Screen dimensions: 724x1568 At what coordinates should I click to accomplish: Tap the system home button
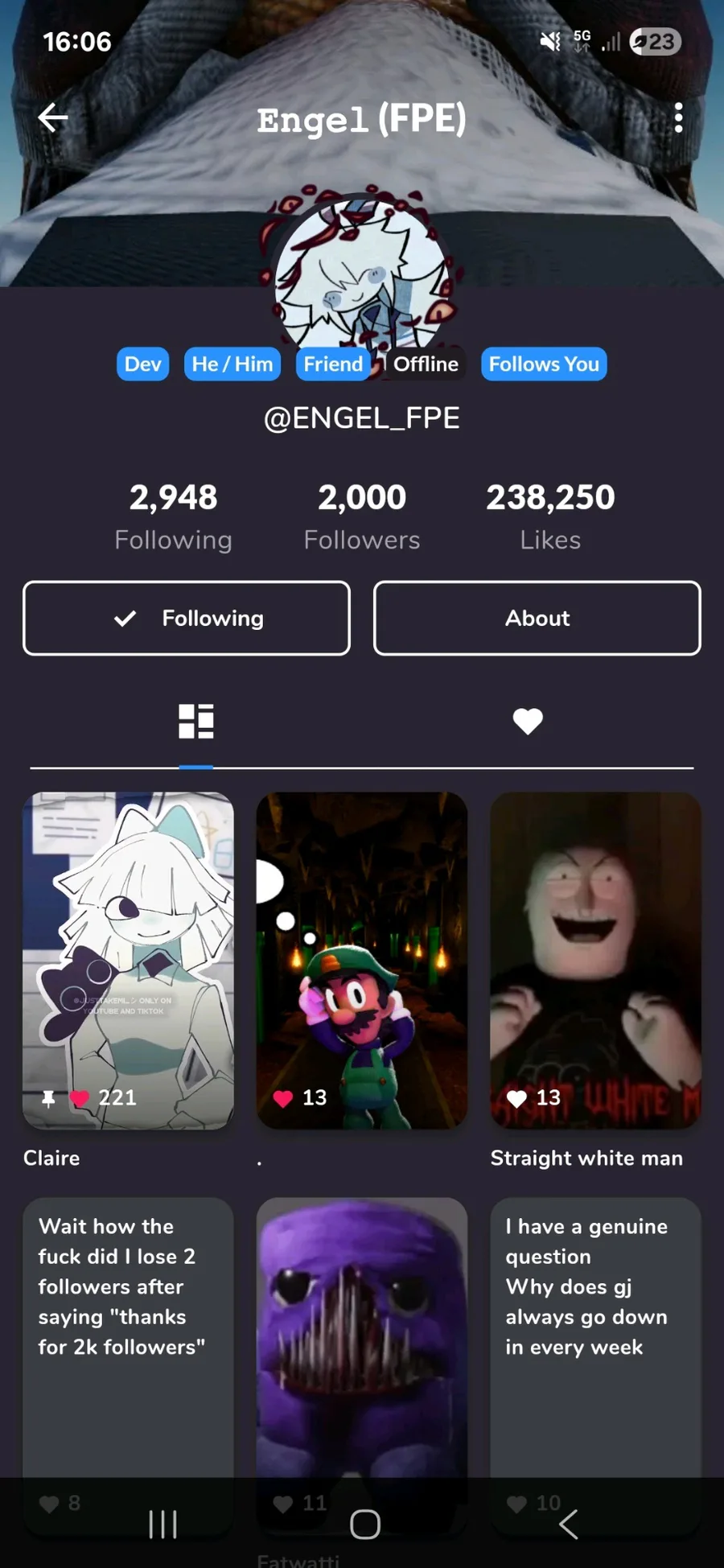[x=364, y=1524]
